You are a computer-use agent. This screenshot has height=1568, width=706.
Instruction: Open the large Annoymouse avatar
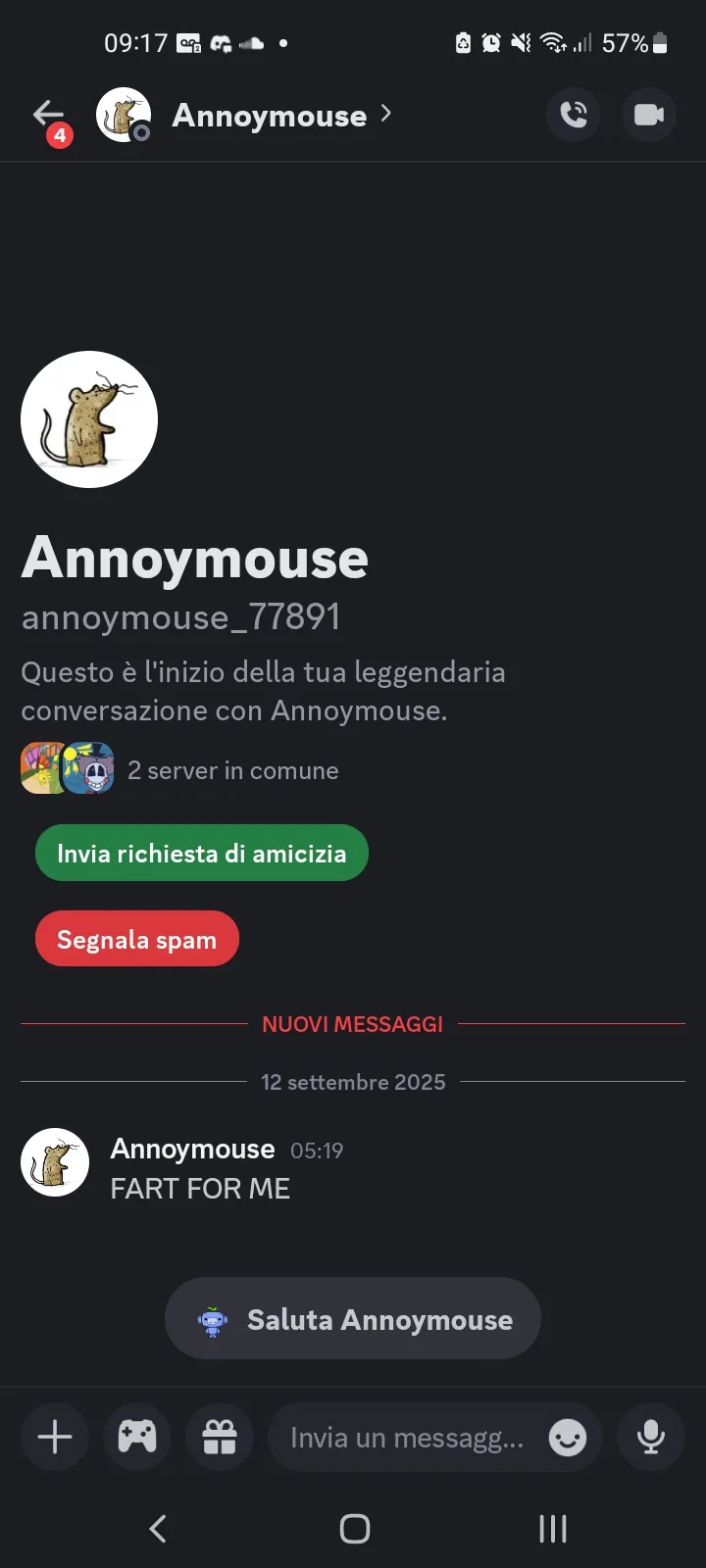coord(89,419)
